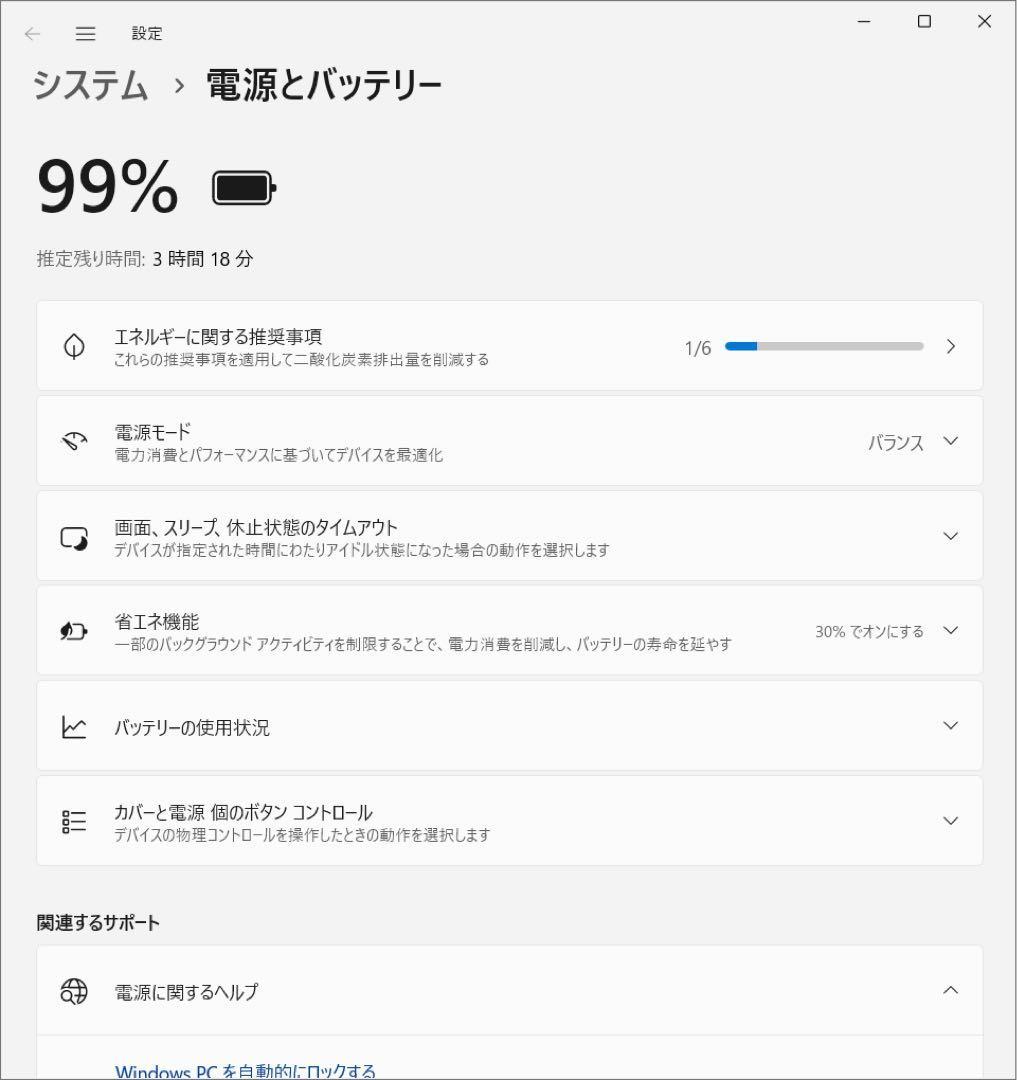Select the power mode speedometer icon

(74, 440)
